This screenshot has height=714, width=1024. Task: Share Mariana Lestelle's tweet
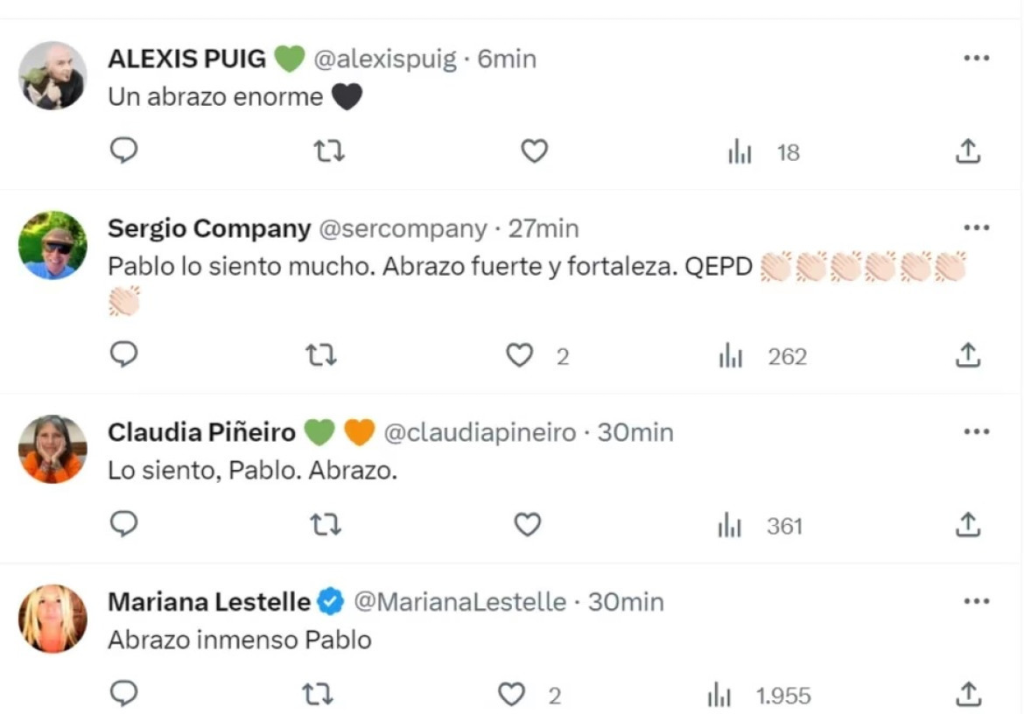tap(967, 693)
